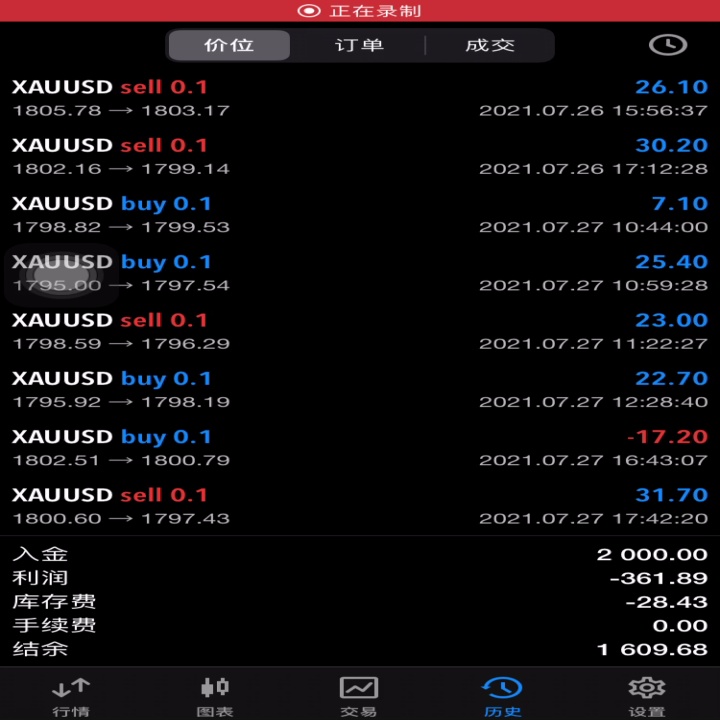
Task: Go to the 图表 tab
Action: (x=215, y=696)
